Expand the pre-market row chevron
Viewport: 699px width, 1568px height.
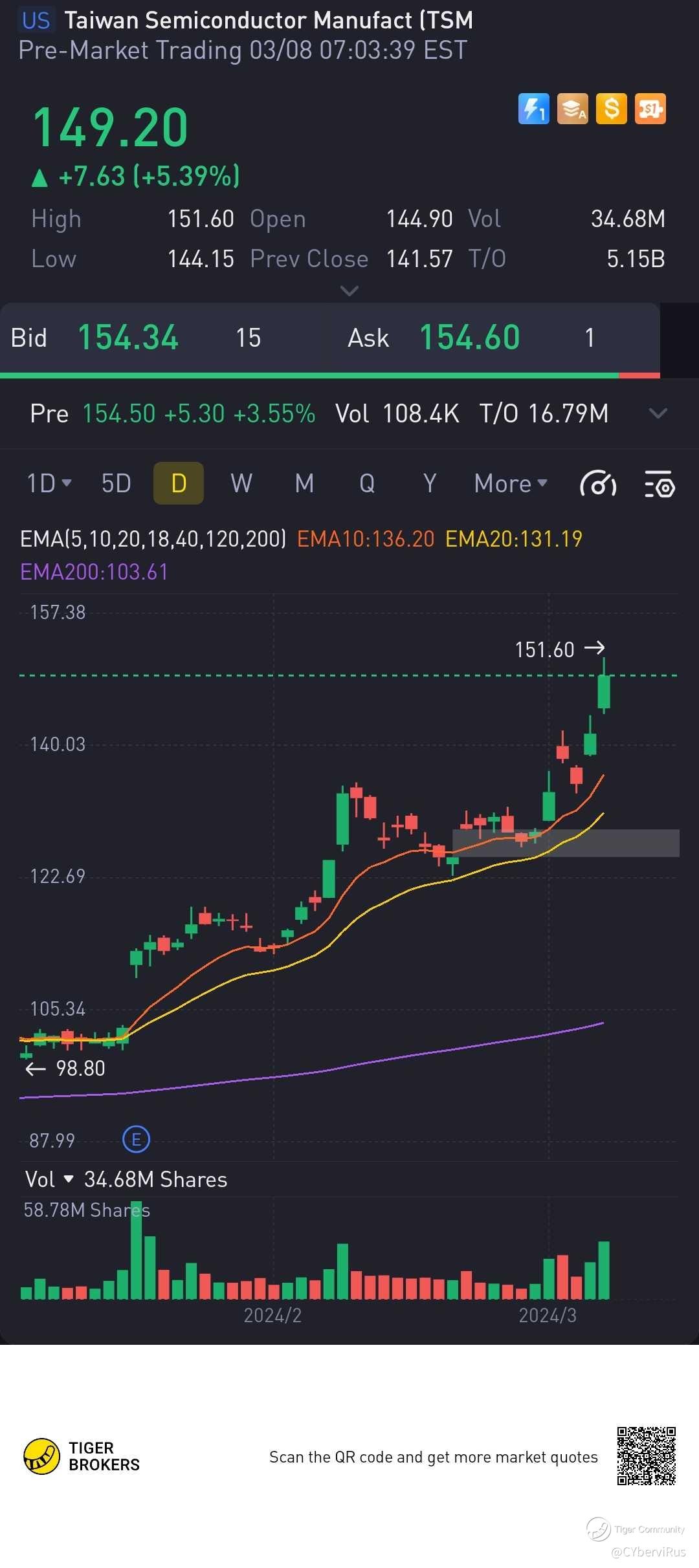click(658, 413)
